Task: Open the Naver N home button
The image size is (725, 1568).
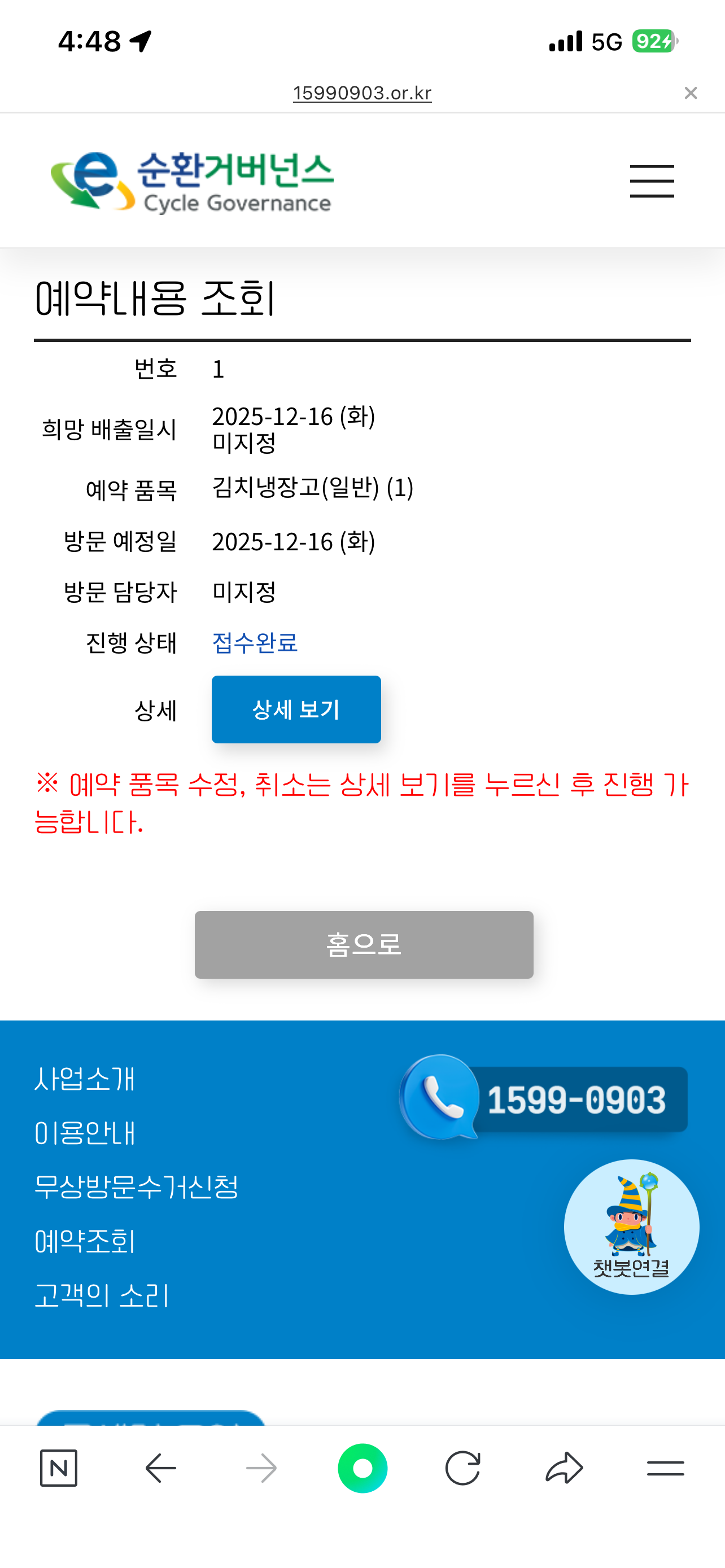Action: click(x=58, y=1468)
